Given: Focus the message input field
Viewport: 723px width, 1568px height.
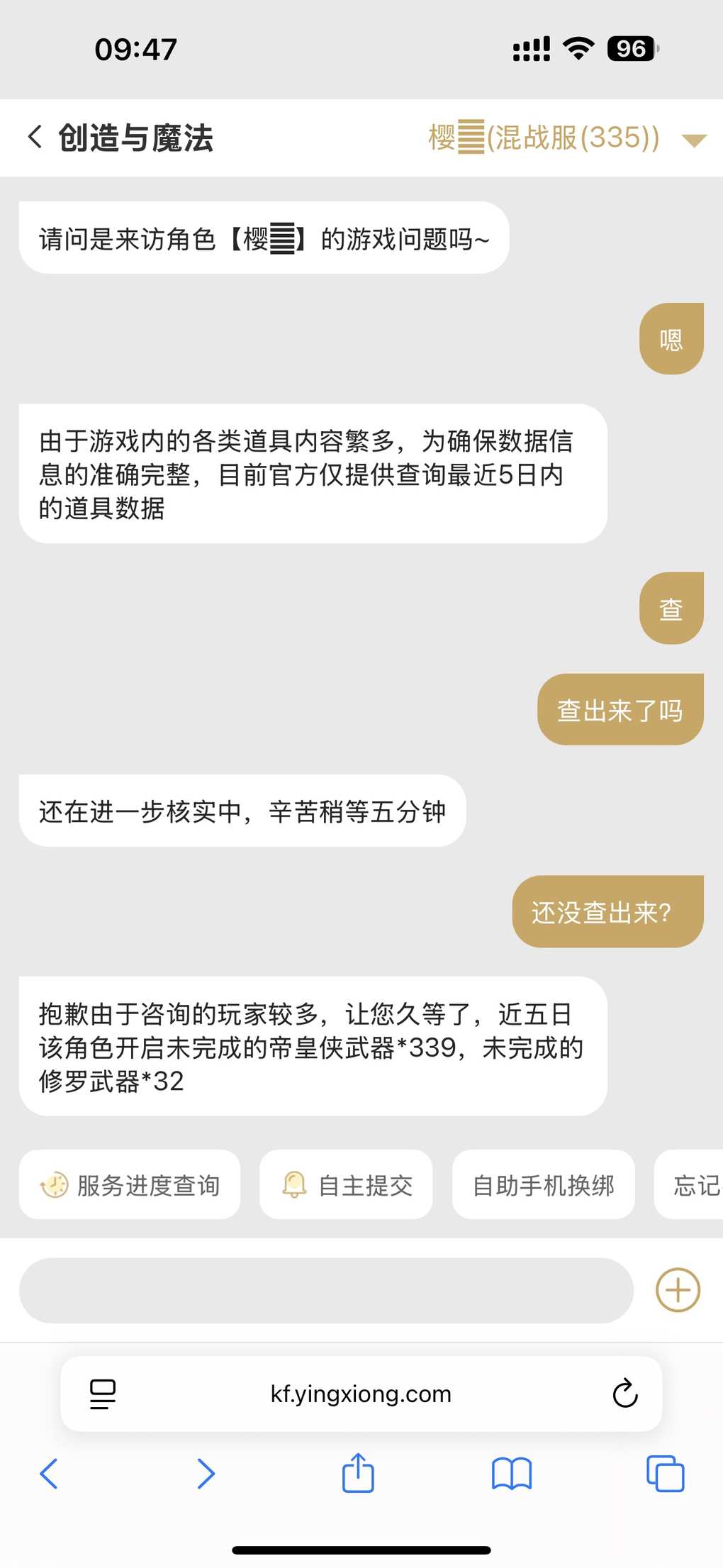Looking at the screenshot, I should (x=326, y=1291).
